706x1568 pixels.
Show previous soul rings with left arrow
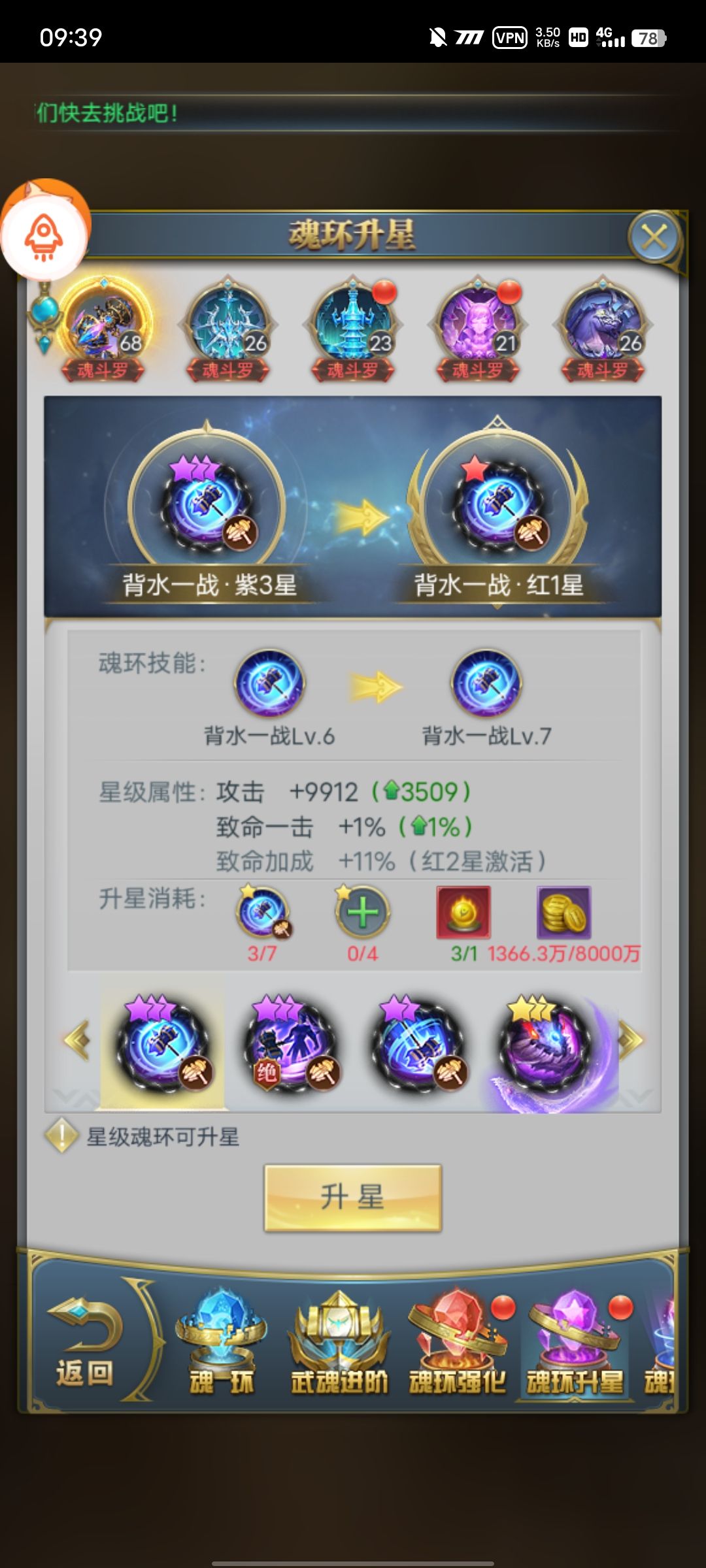pos(77,1040)
